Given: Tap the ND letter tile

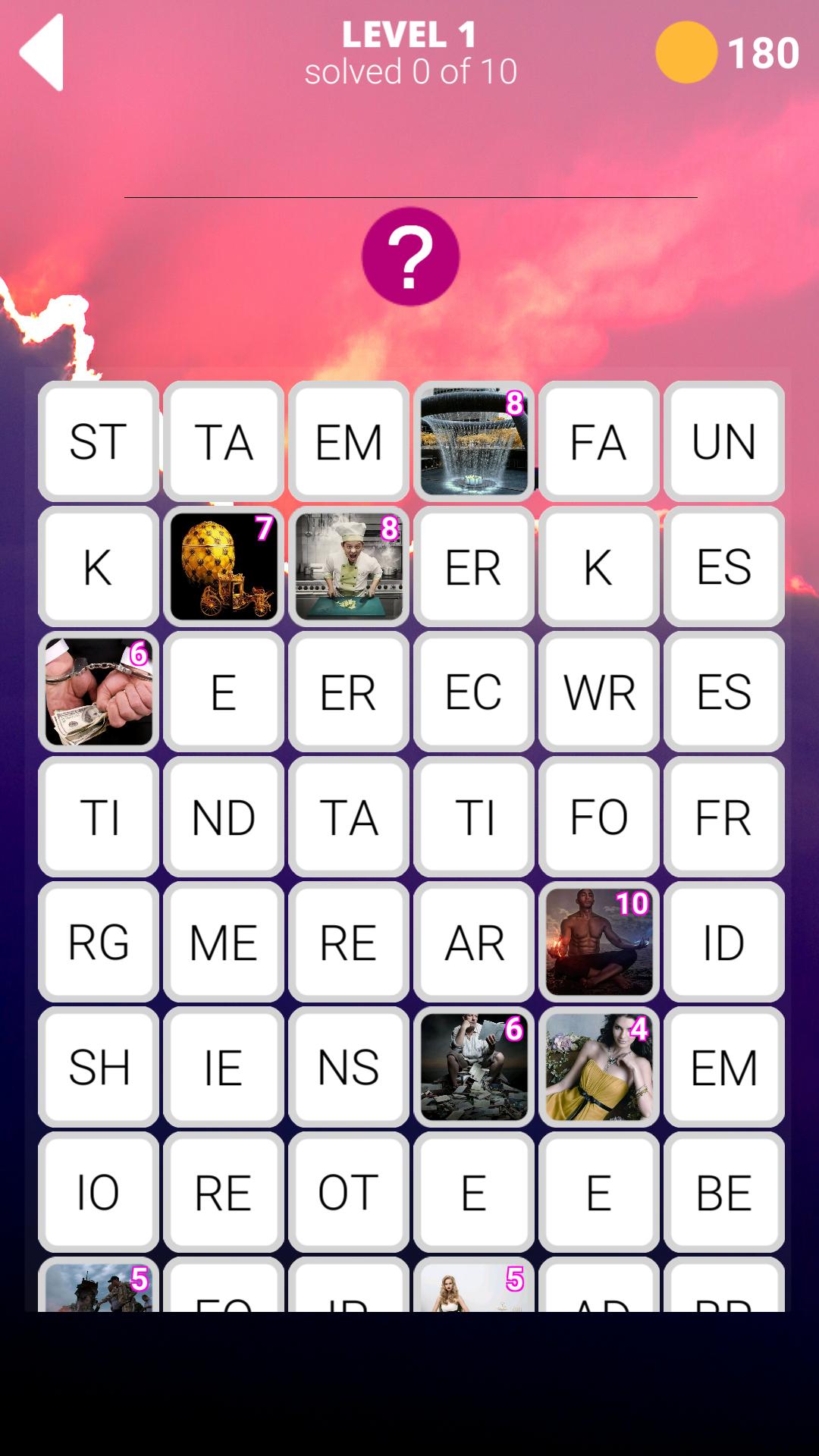Looking at the screenshot, I should point(223,817).
